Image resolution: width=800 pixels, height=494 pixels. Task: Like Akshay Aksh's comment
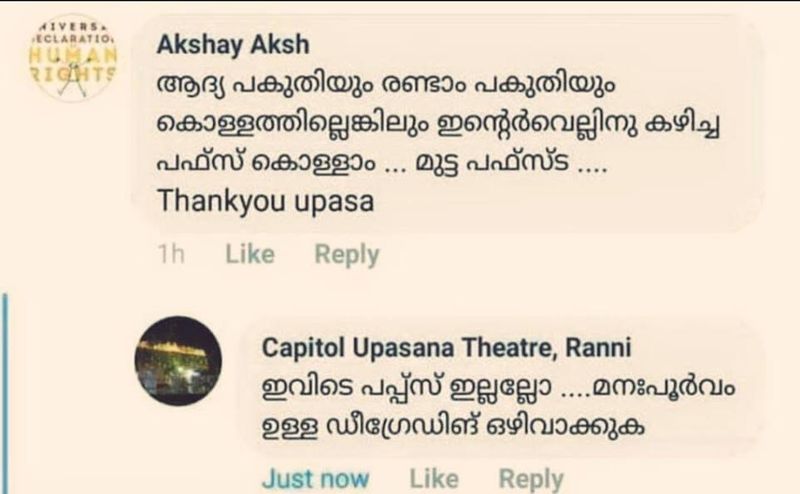point(250,255)
